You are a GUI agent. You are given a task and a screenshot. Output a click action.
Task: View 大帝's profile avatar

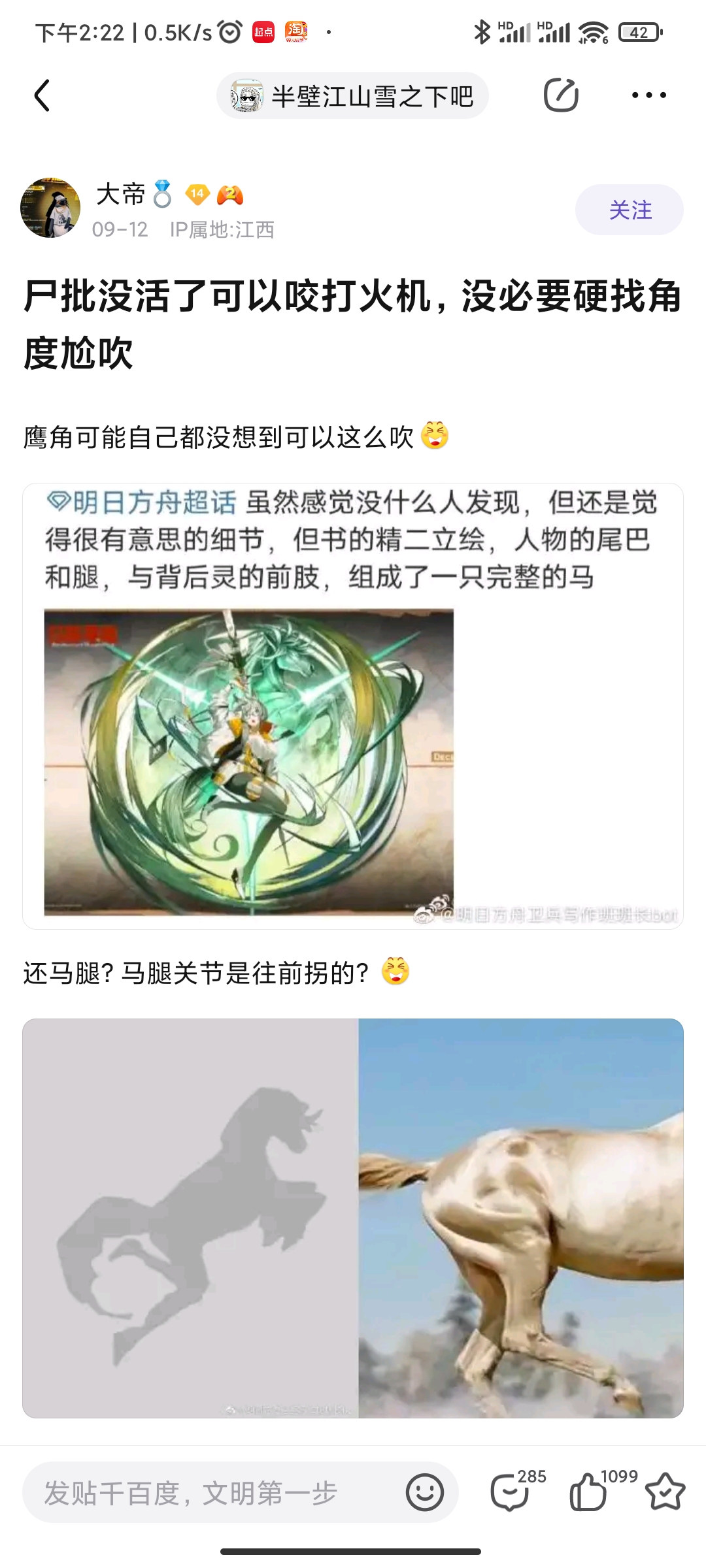(50, 208)
